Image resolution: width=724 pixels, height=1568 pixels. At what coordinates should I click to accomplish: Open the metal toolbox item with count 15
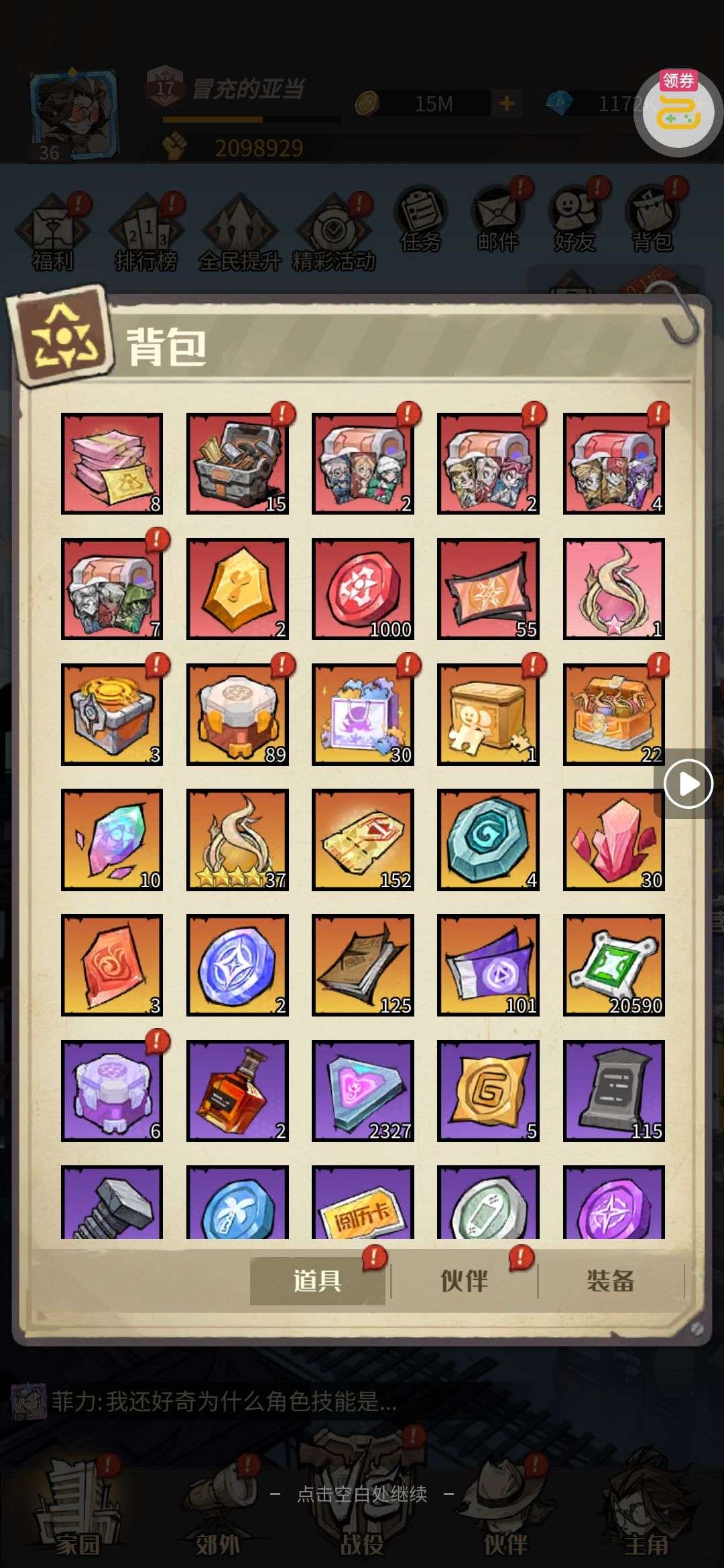[237, 464]
